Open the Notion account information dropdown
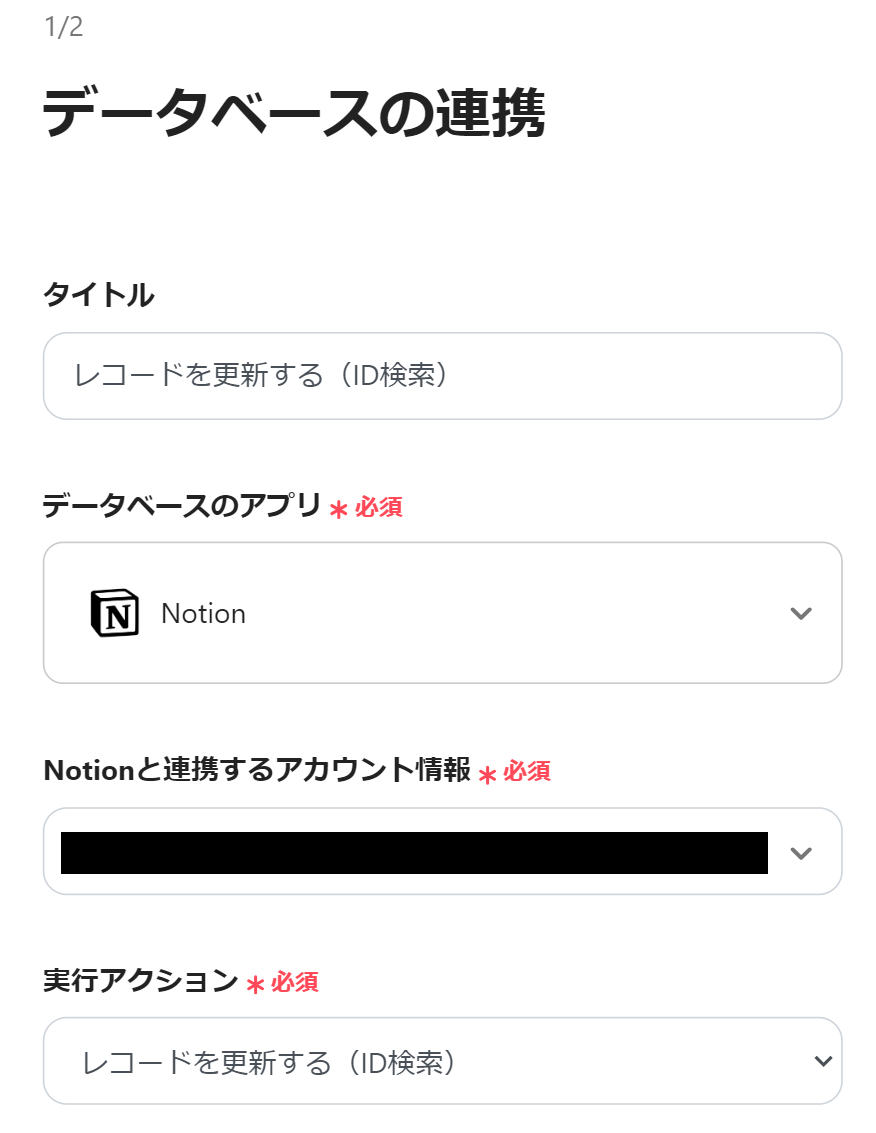The width and height of the screenshot is (876, 1133). 441,852
